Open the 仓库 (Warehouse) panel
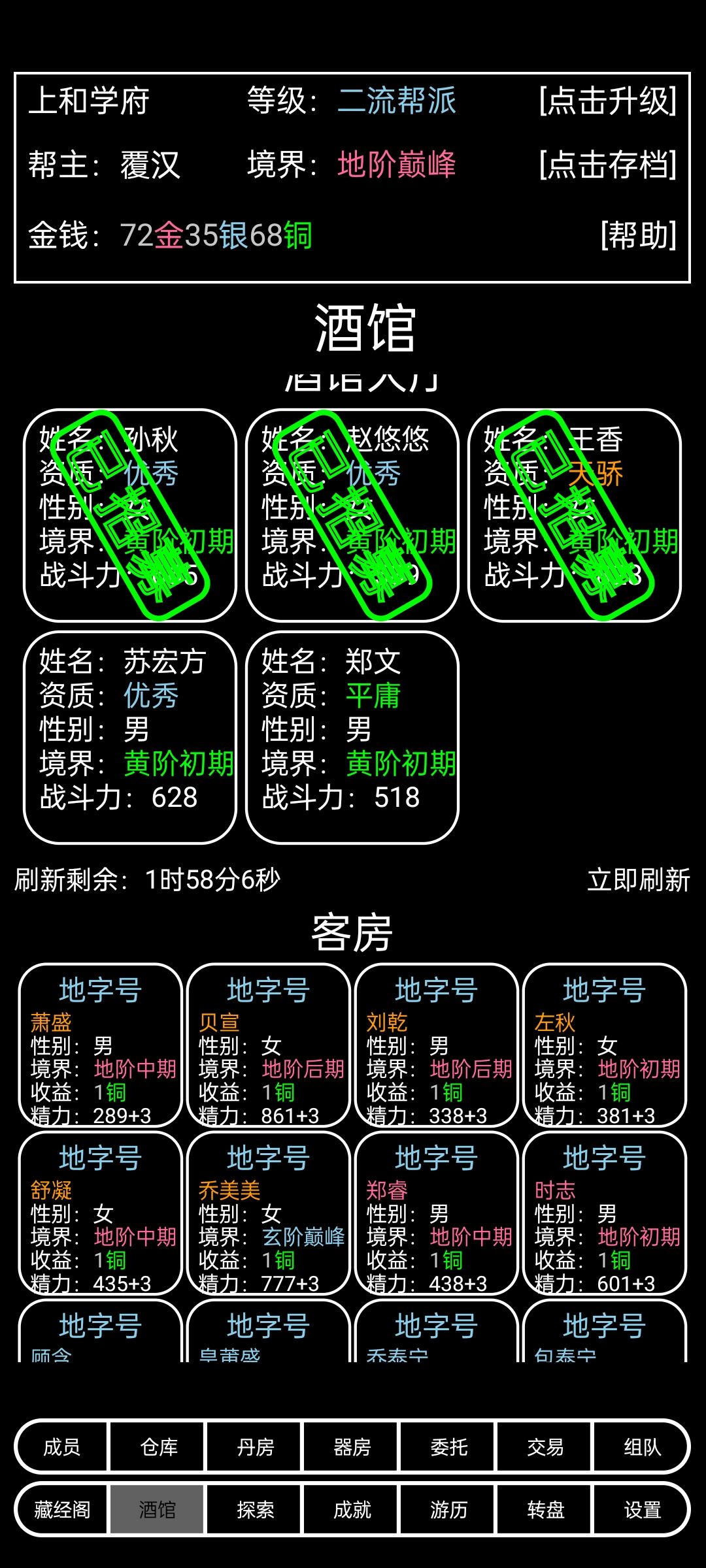Viewport: 706px width, 1568px height. pyautogui.click(x=159, y=1448)
